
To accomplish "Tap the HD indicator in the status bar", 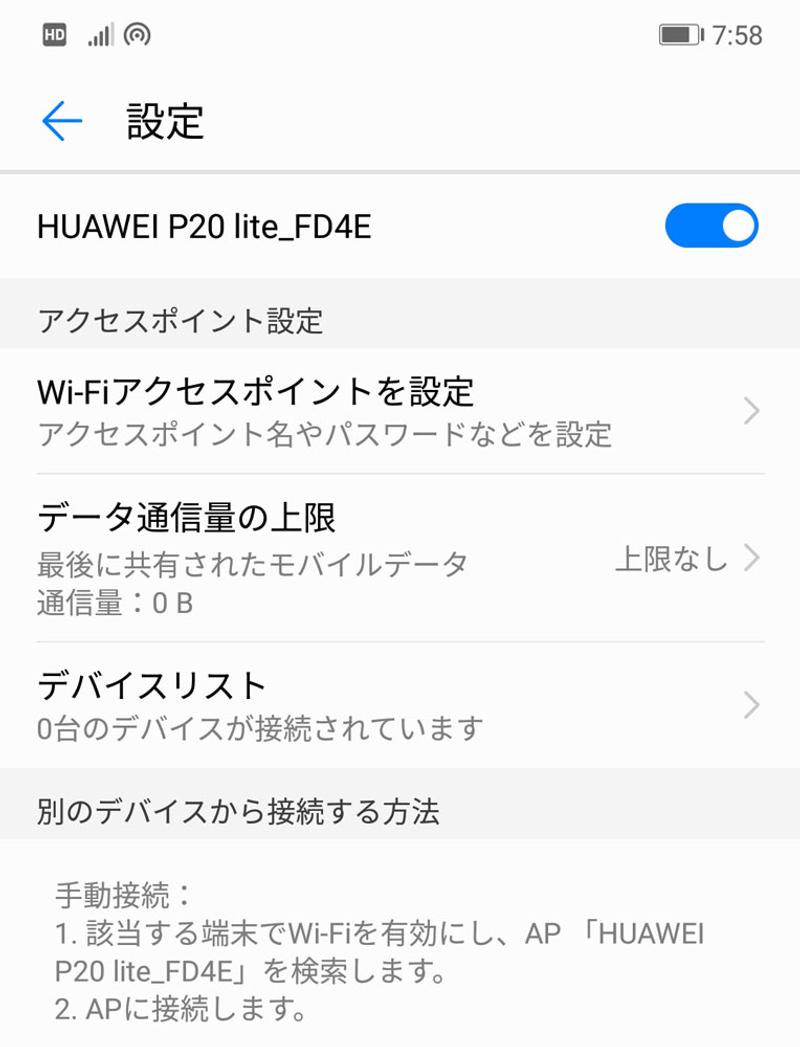I will tap(54, 35).
